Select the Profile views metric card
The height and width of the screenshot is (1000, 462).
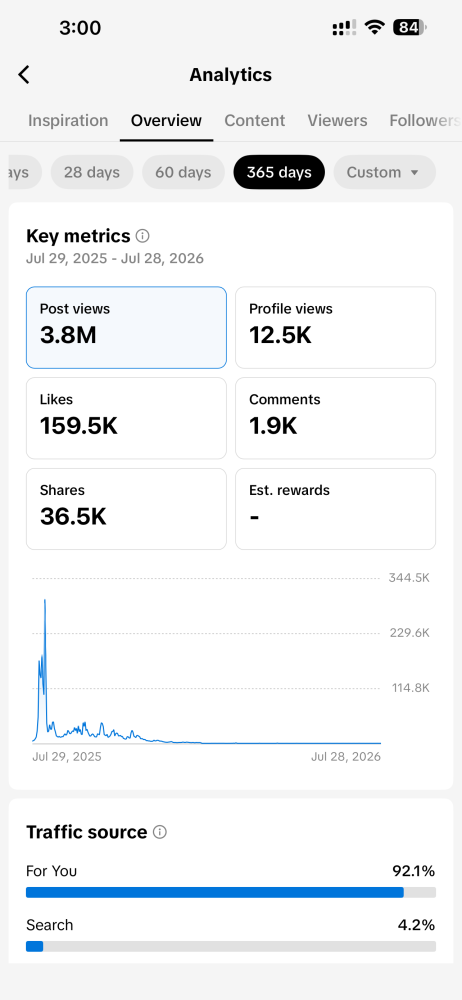pyautogui.click(x=336, y=327)
